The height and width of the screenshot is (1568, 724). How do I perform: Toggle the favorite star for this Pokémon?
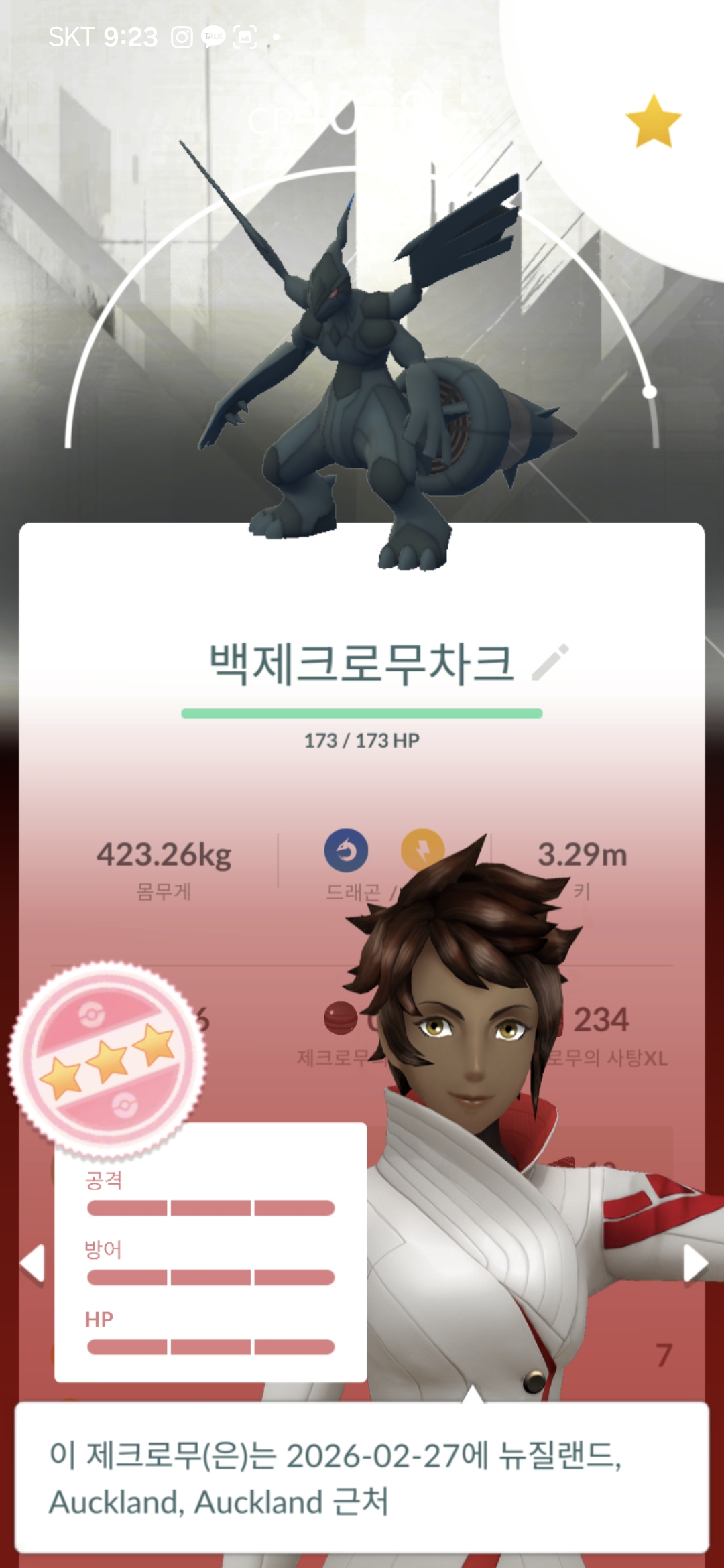click(653, 121)
